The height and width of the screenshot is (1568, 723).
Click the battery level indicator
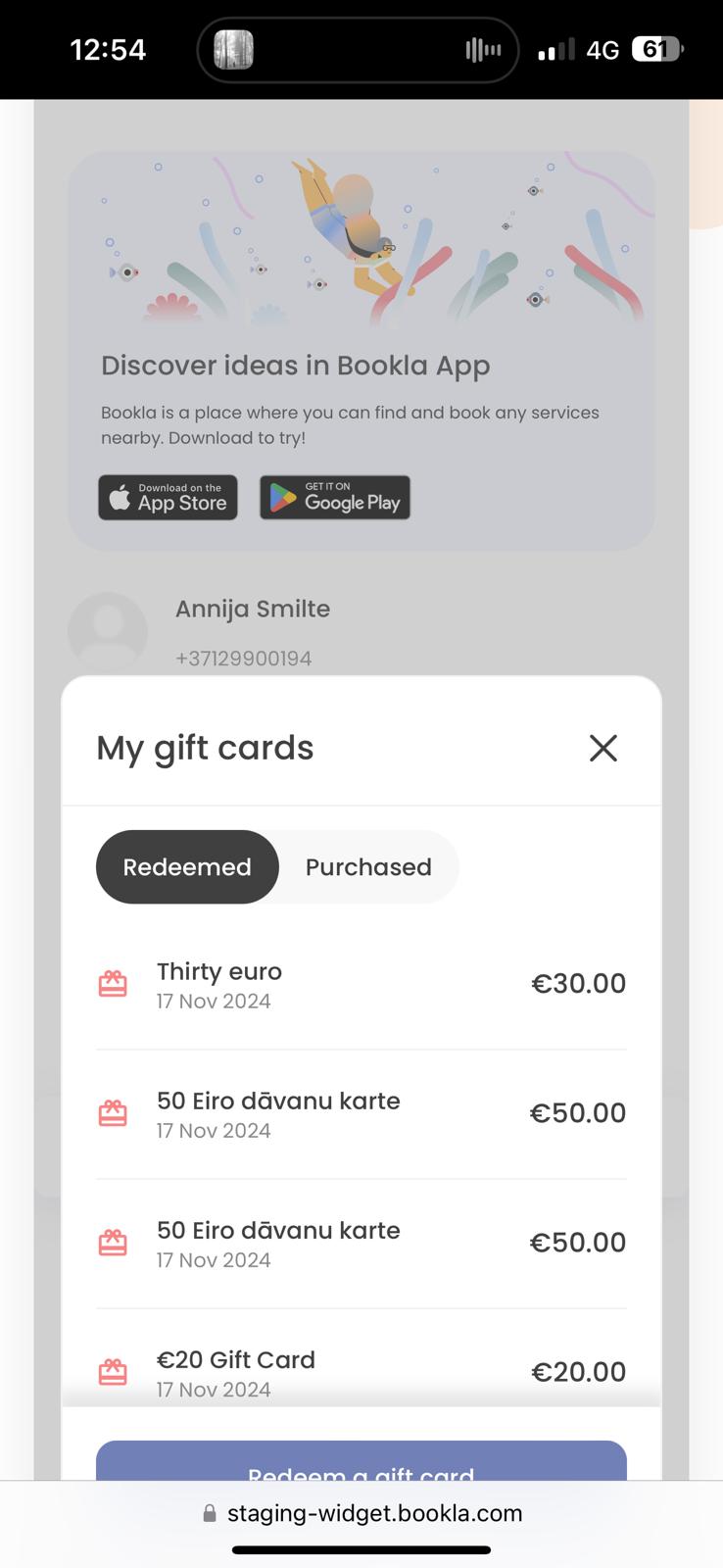point(654,49)
